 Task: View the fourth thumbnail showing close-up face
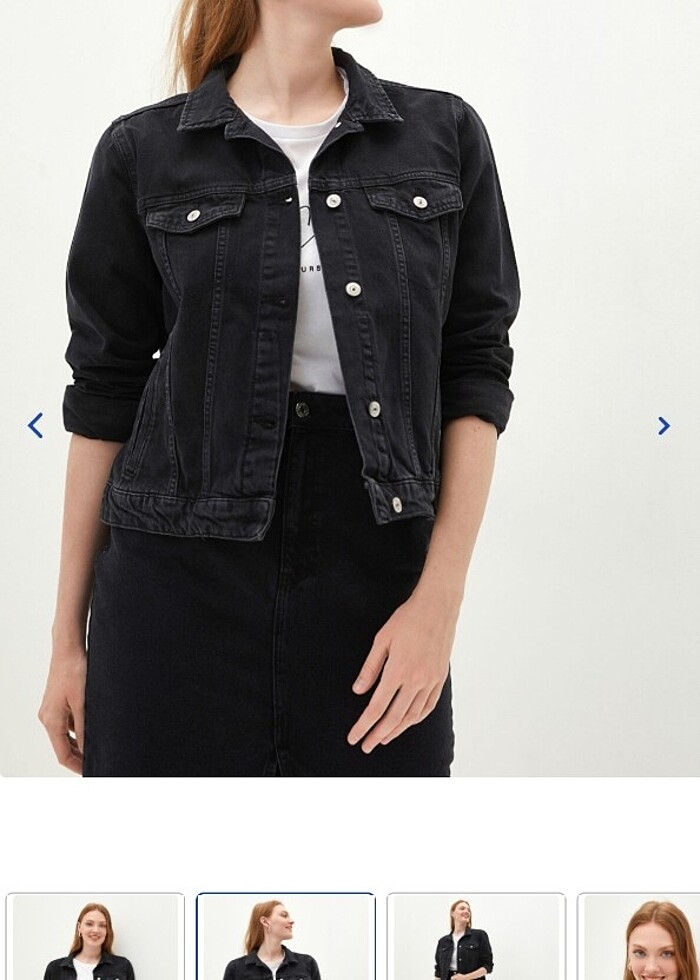[640, 937]
